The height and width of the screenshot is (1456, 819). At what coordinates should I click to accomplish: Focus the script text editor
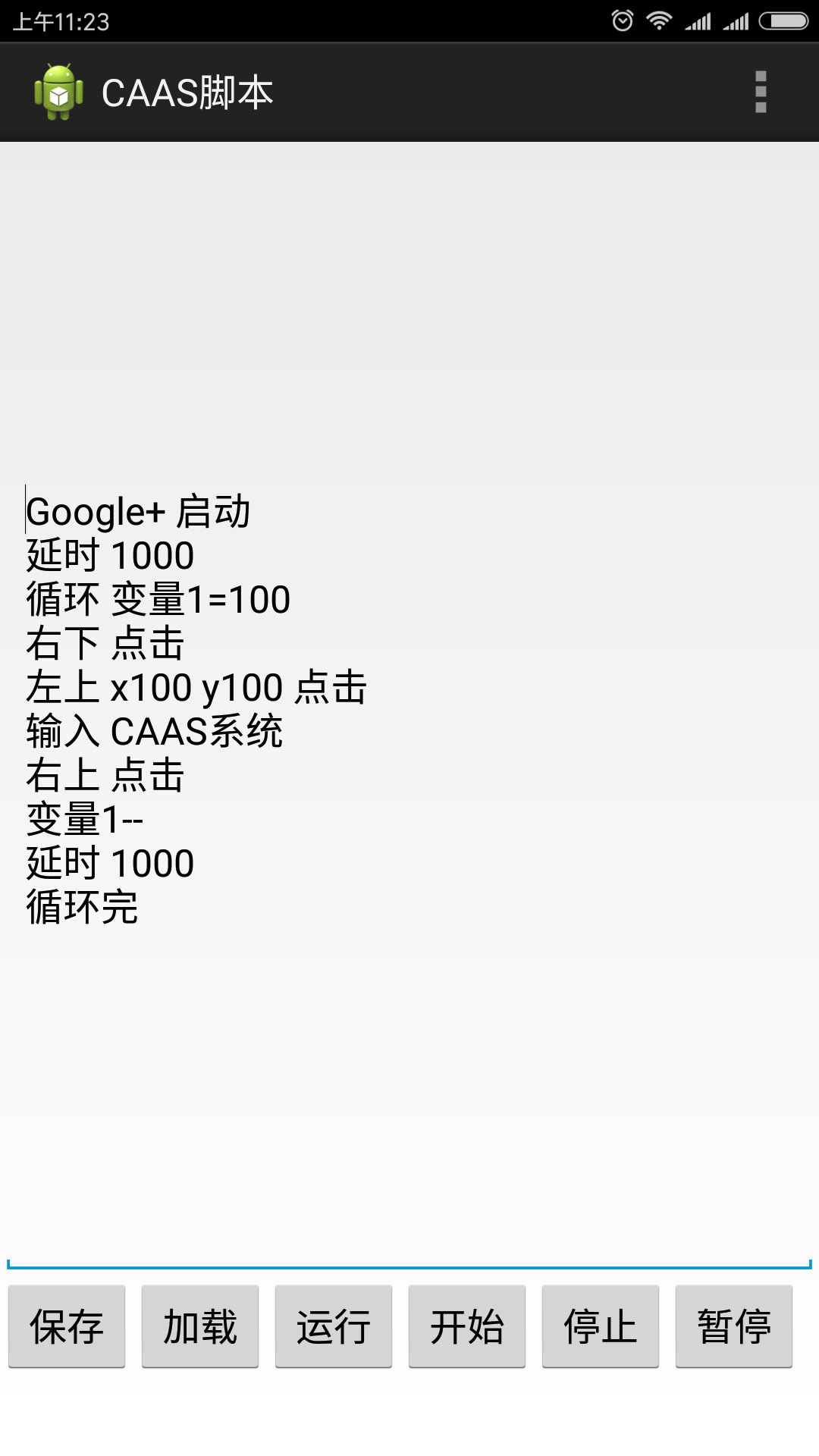point(409,705)
